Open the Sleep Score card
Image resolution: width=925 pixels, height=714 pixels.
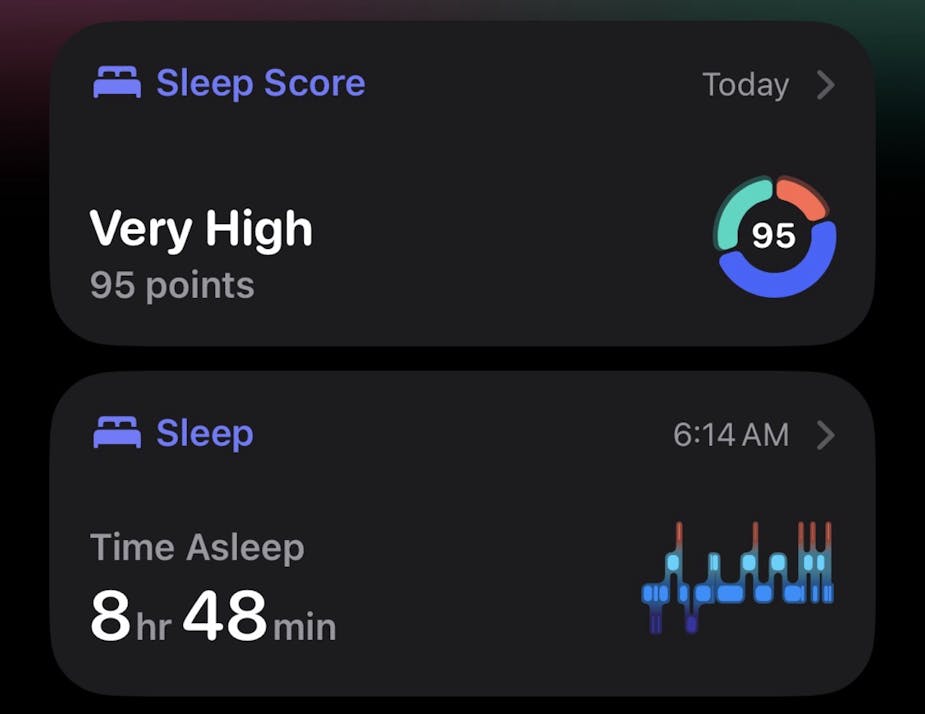(x=462, y=185)
